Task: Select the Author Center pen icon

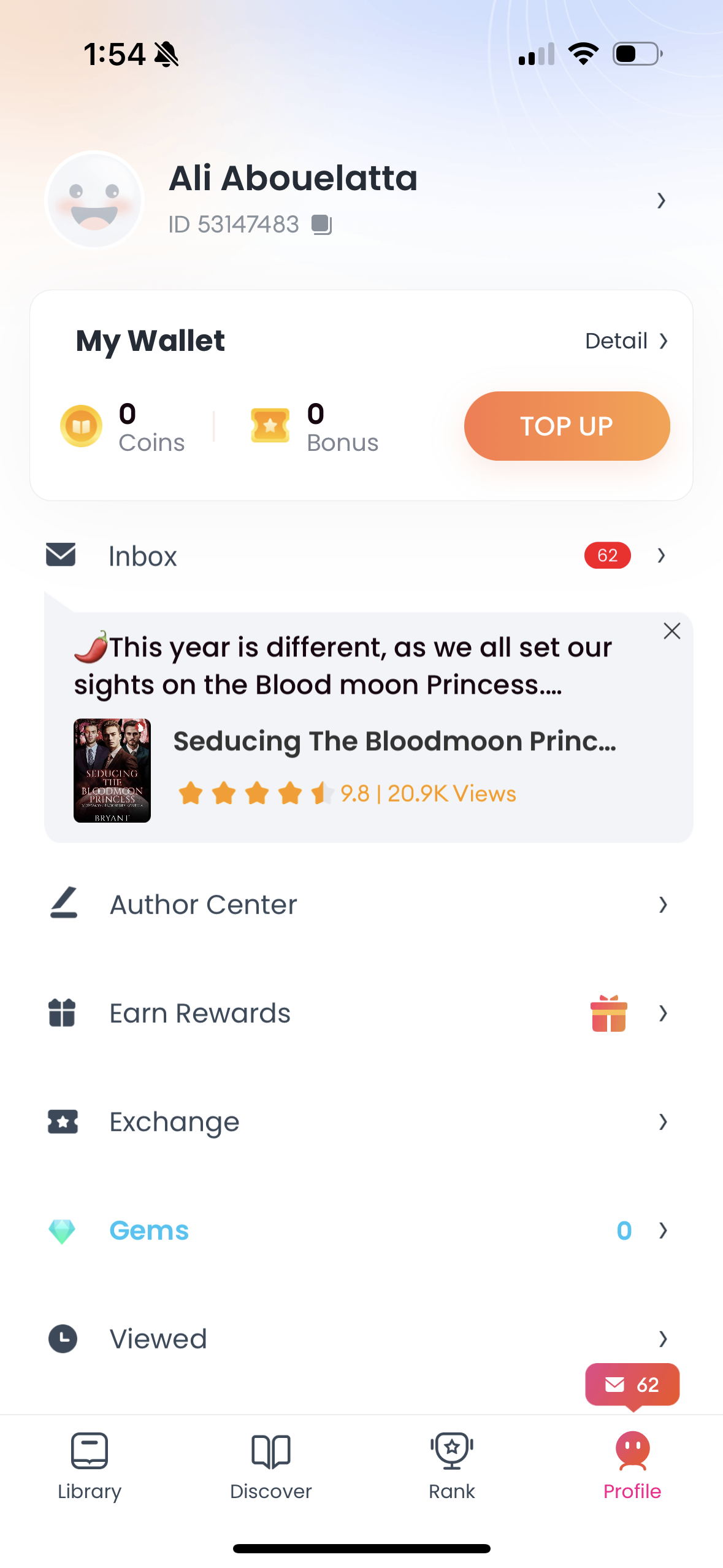Action: tap(63, 904)
